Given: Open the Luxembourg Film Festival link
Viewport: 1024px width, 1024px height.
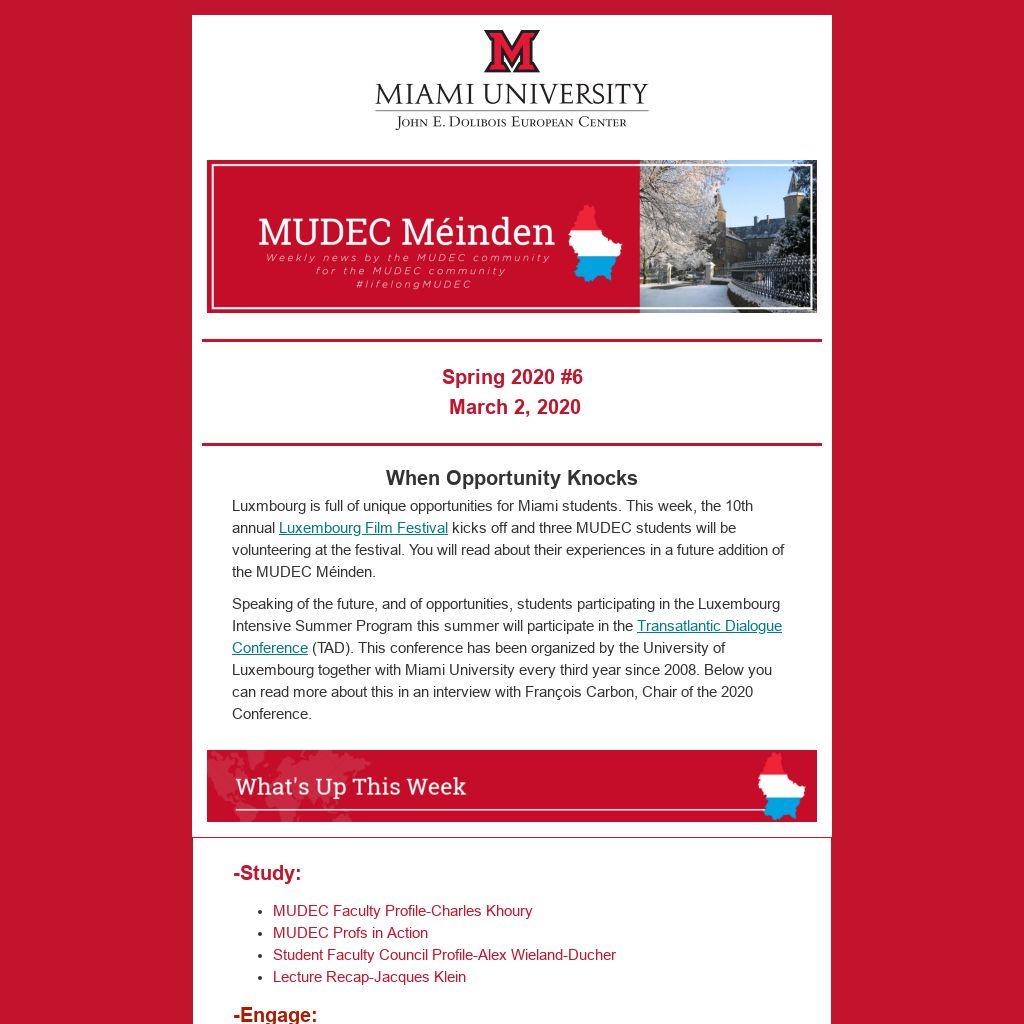Looking at the screenshot, I should pyautogui.click(x=363, y=528).
